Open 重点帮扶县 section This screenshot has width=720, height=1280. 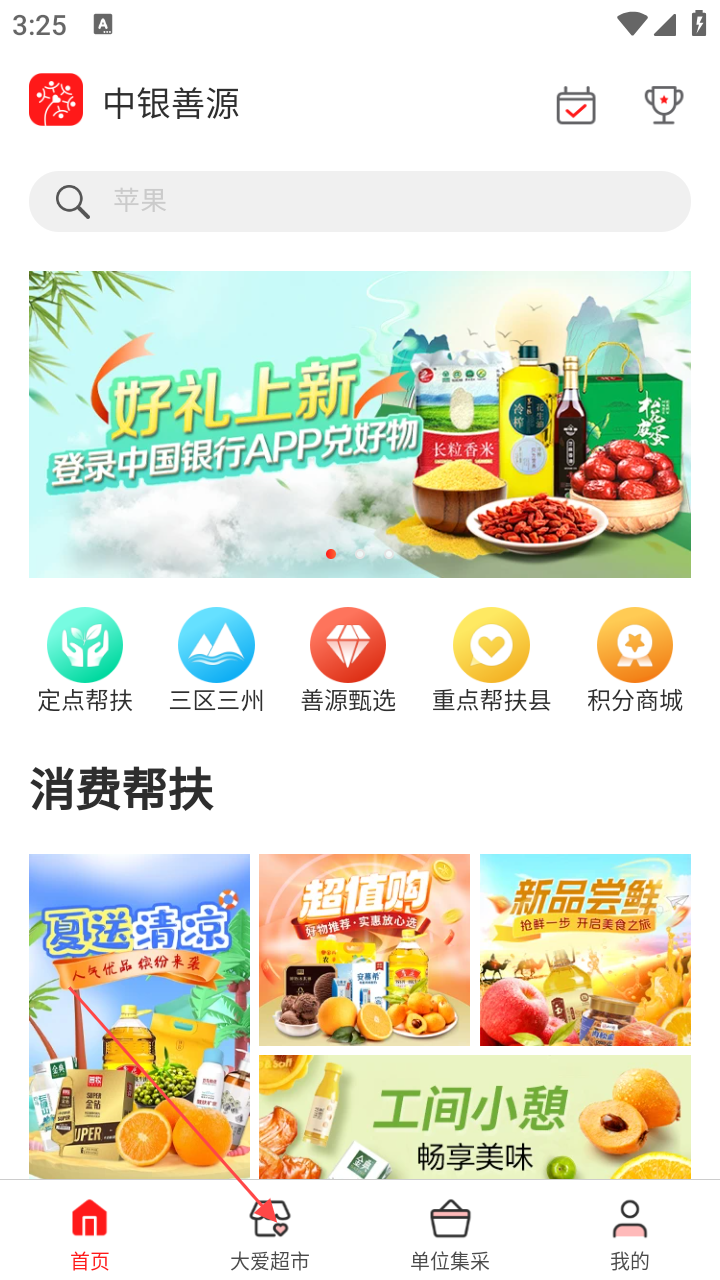tap(491, 660)
